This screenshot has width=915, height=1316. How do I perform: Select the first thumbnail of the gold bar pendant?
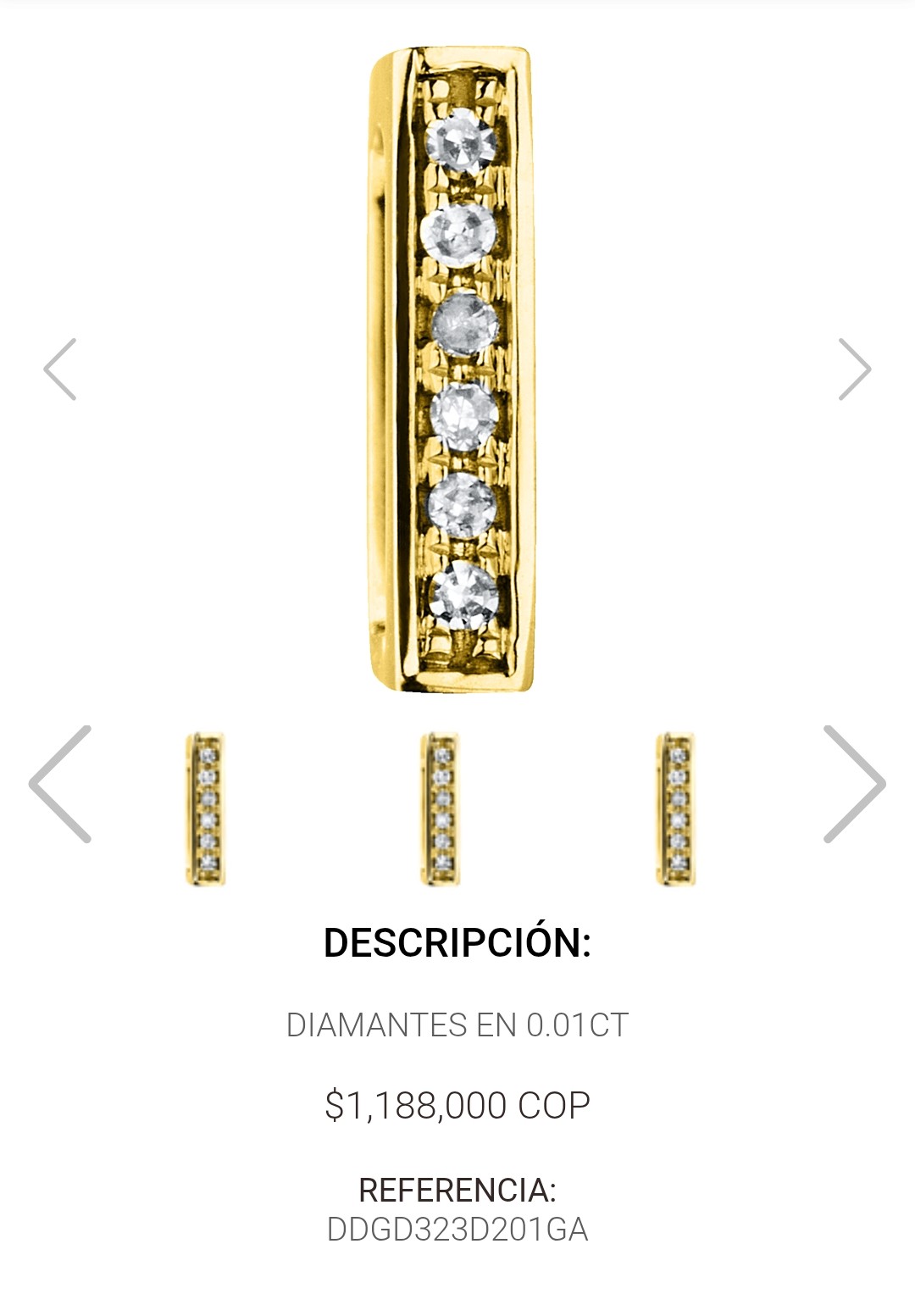point(205,809)
